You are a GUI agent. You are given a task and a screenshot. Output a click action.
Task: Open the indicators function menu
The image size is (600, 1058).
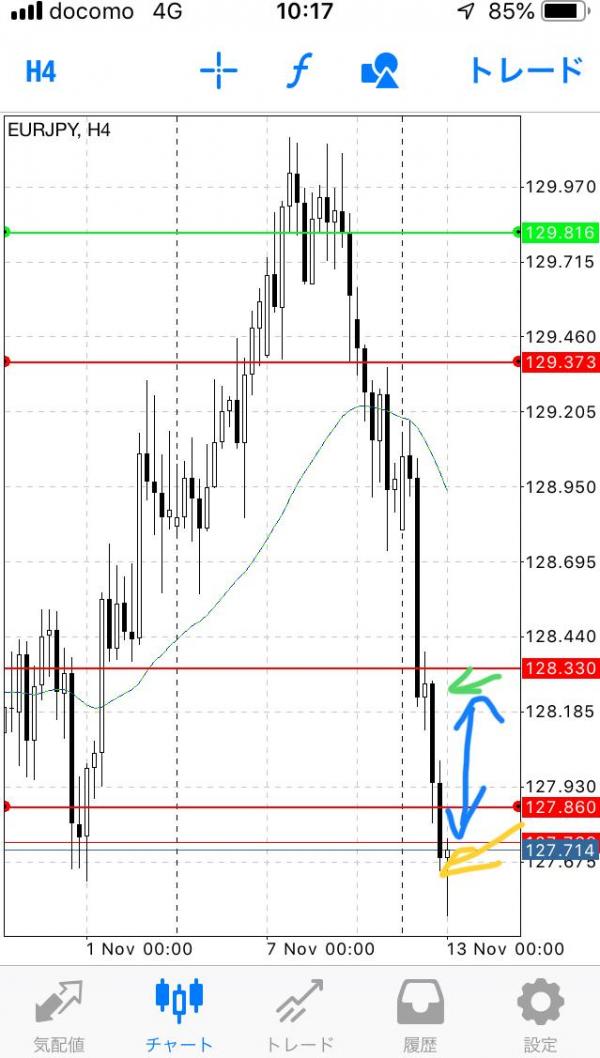tap(299, 70)
